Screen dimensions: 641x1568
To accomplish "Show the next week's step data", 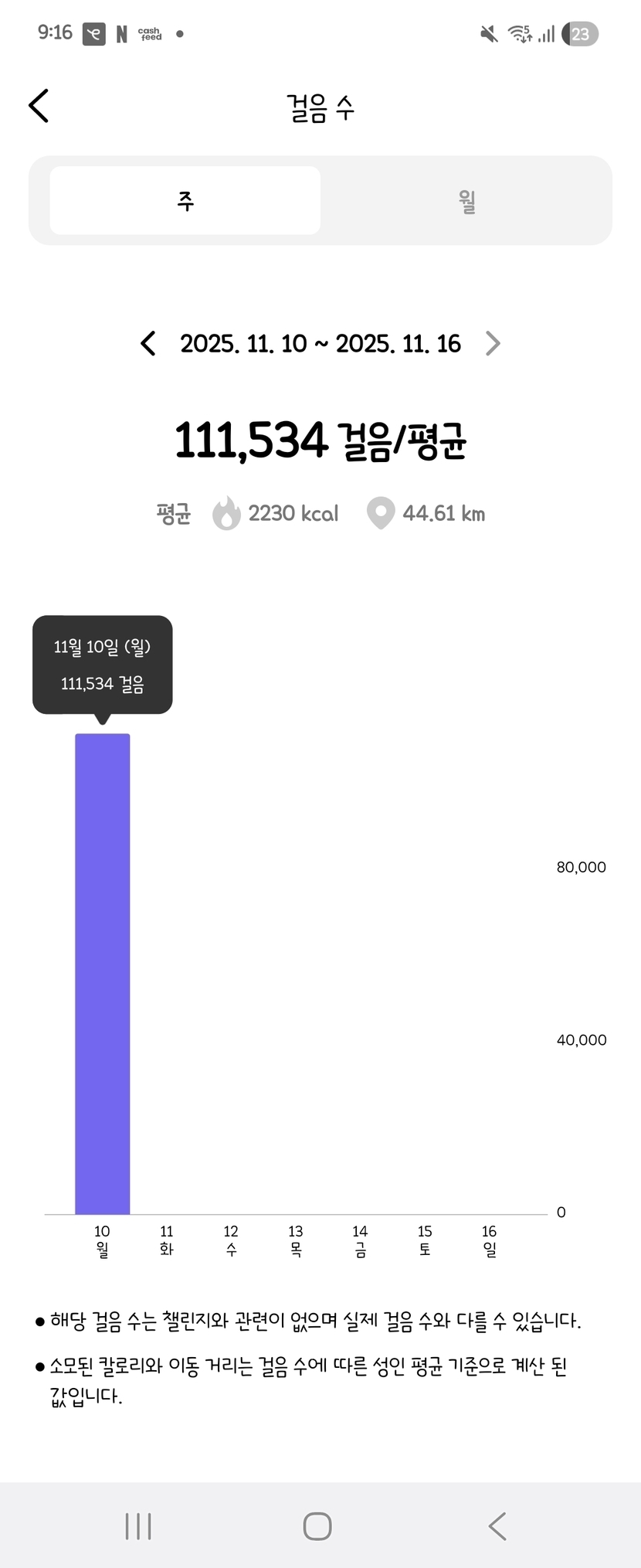I will (x=493, y=343).
